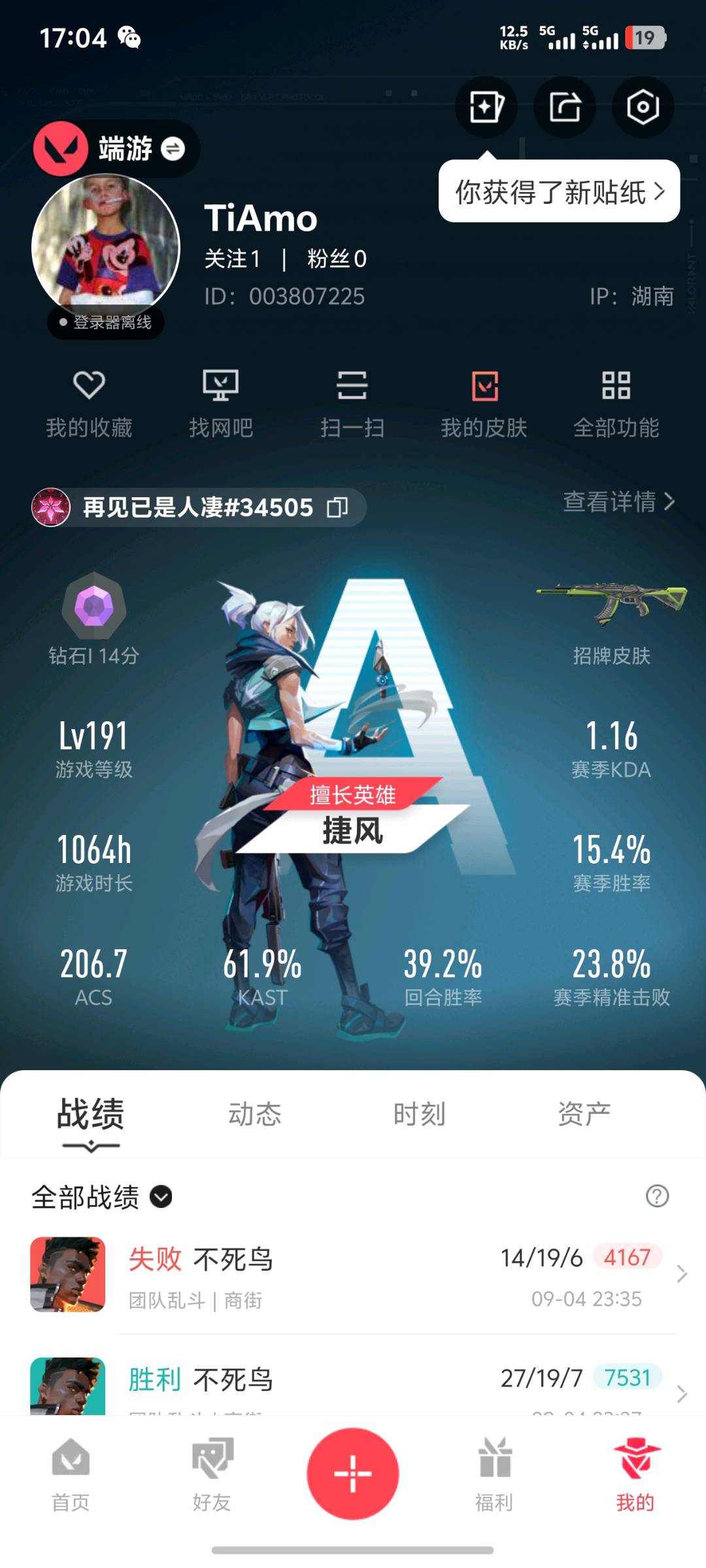This screenshot has width=706, height=1568.
Task: Tap the red plus create button
Action: click(x=353, y=1474)
